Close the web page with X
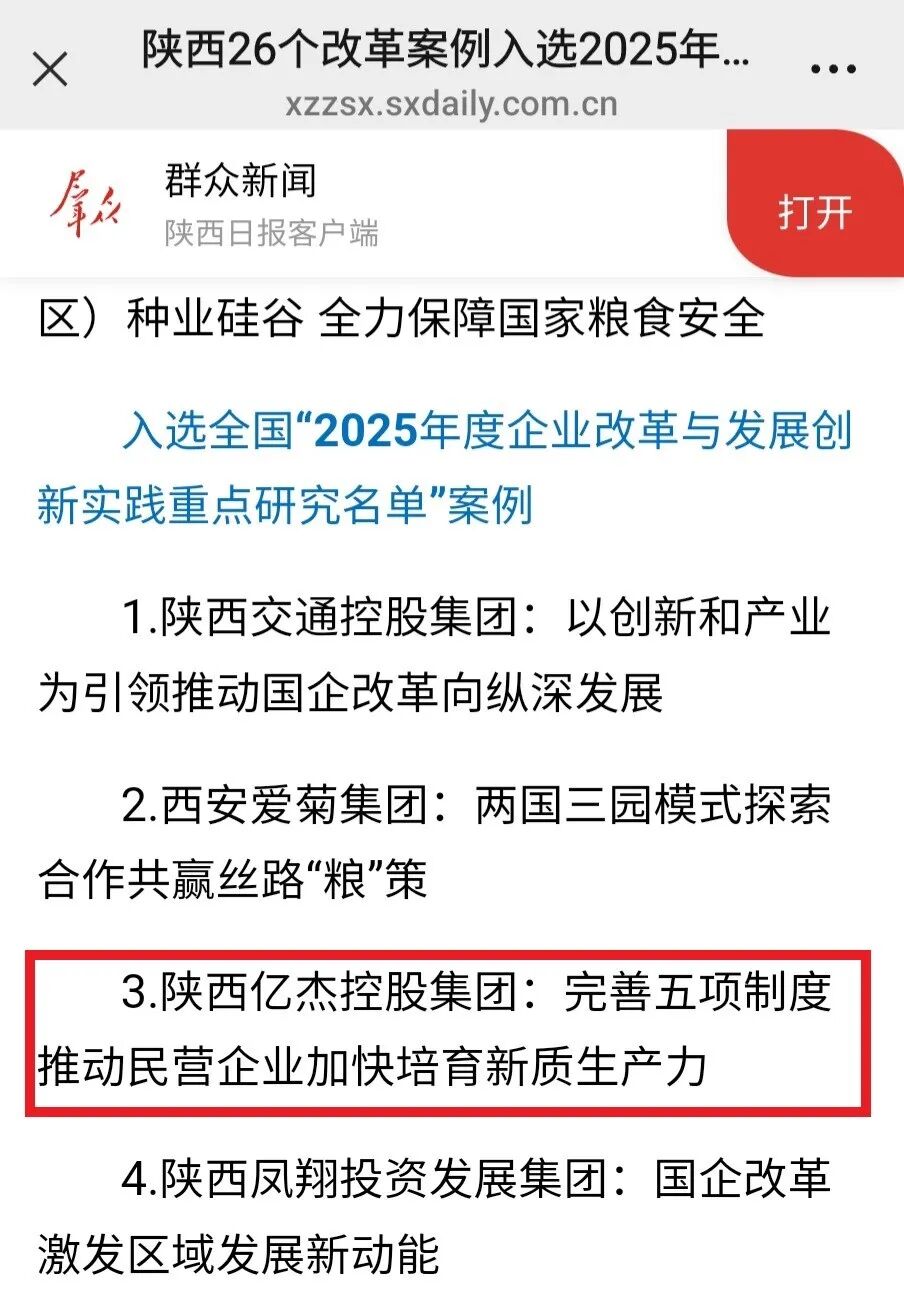Screen dimensions: 904x1298 point(50,70)
